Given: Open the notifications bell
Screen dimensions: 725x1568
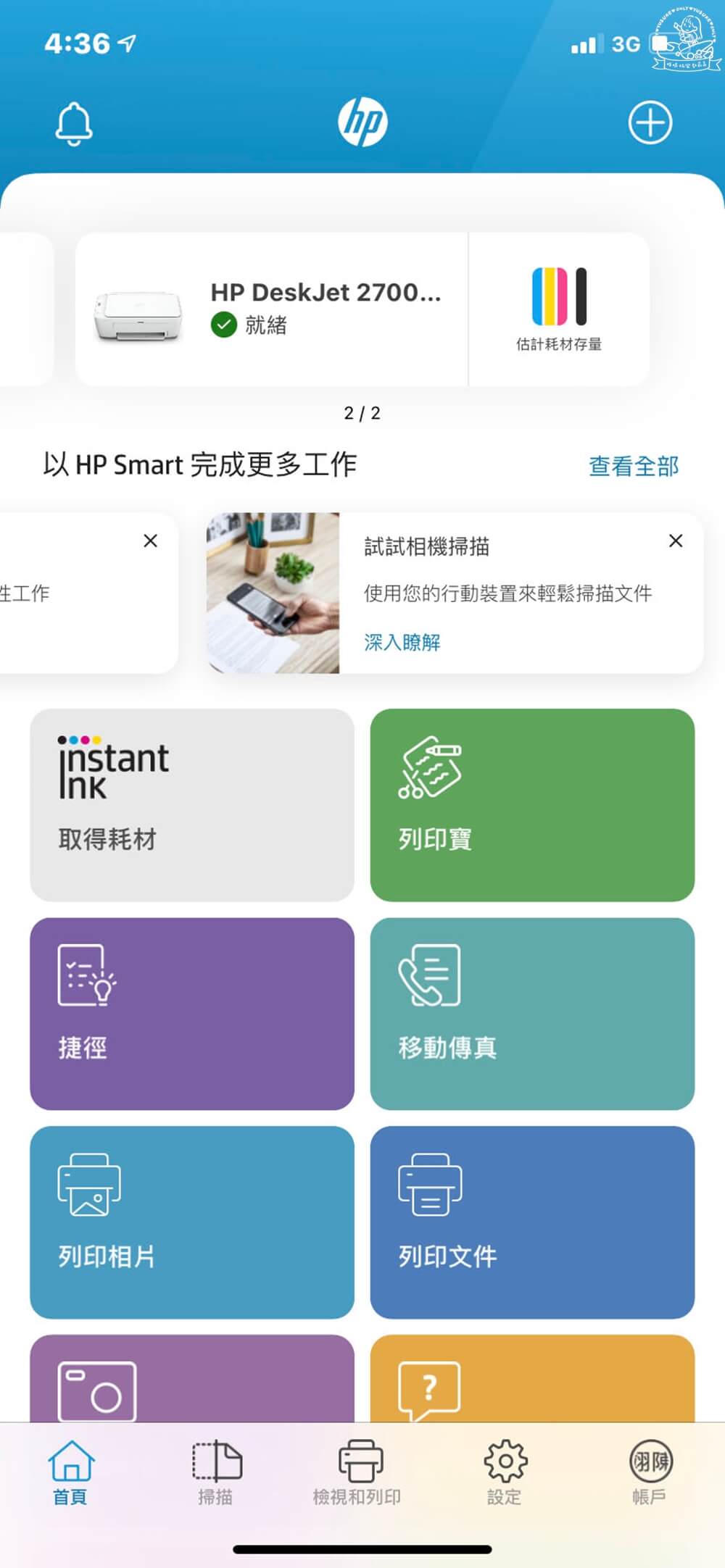Looking at the screenshot, I should click(x=74, y=123).
